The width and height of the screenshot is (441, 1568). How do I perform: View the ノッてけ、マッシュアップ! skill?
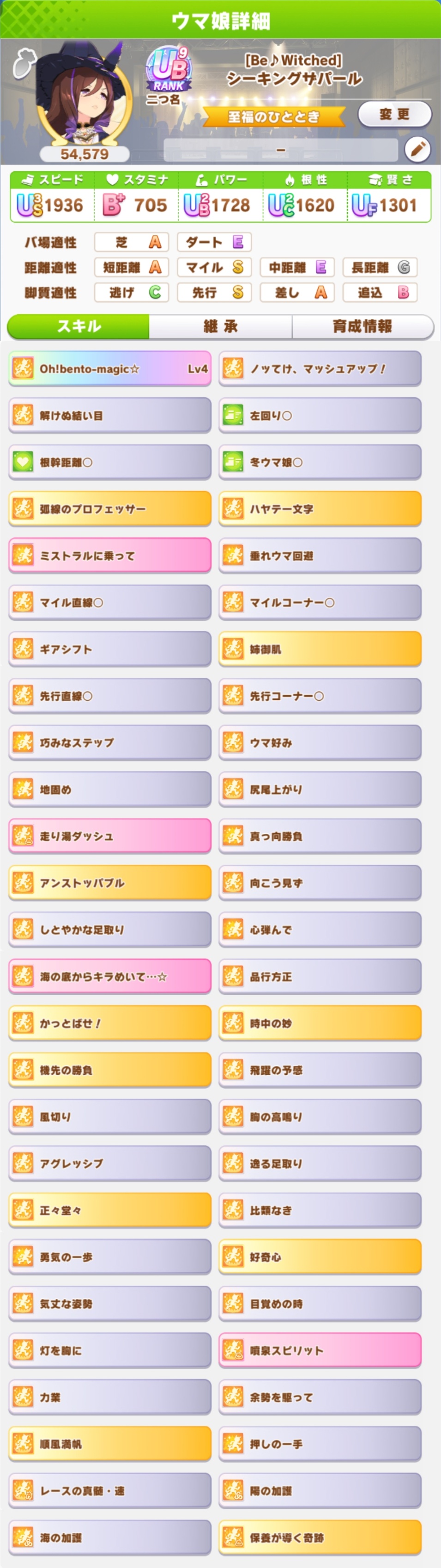(x=320, y=369)
